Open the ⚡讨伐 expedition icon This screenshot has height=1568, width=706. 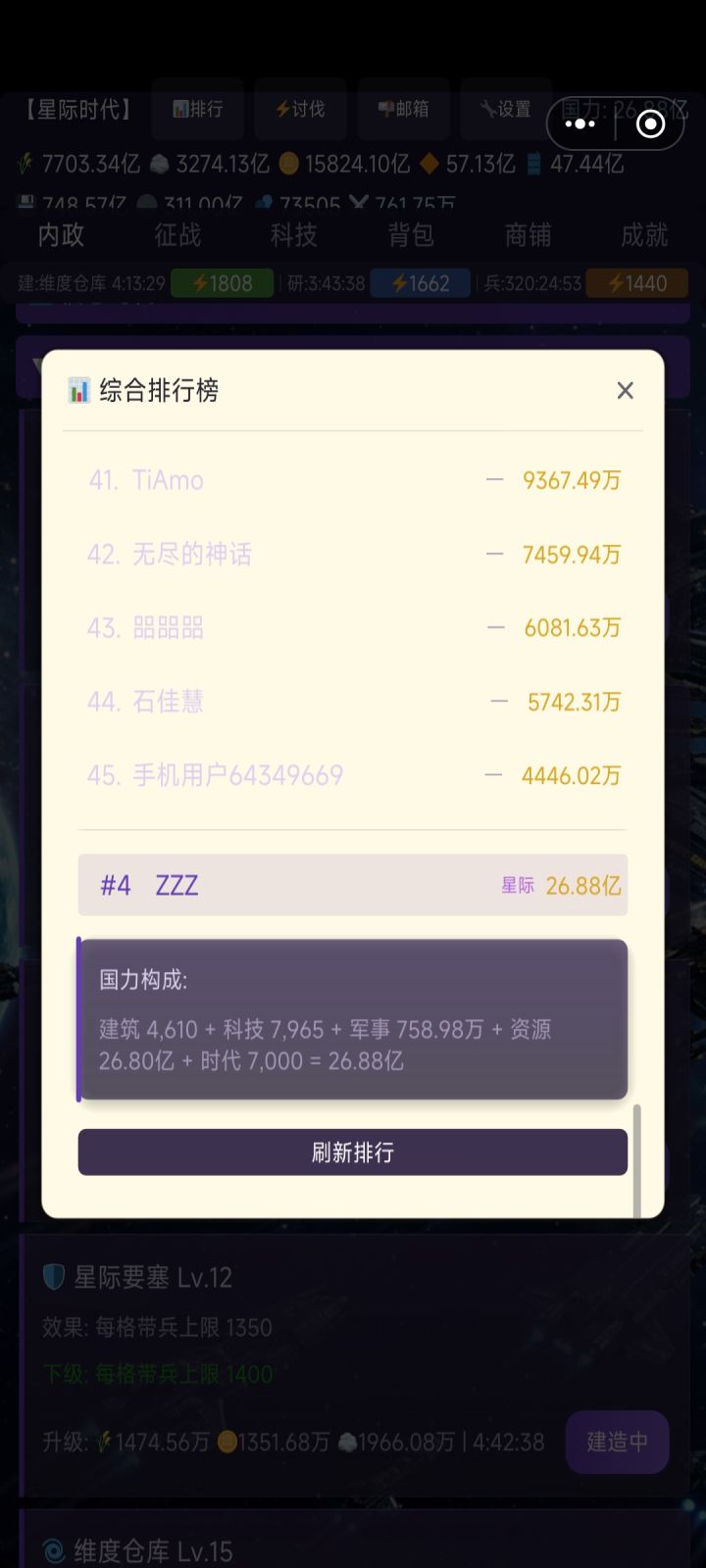click(x=301, y=110)
